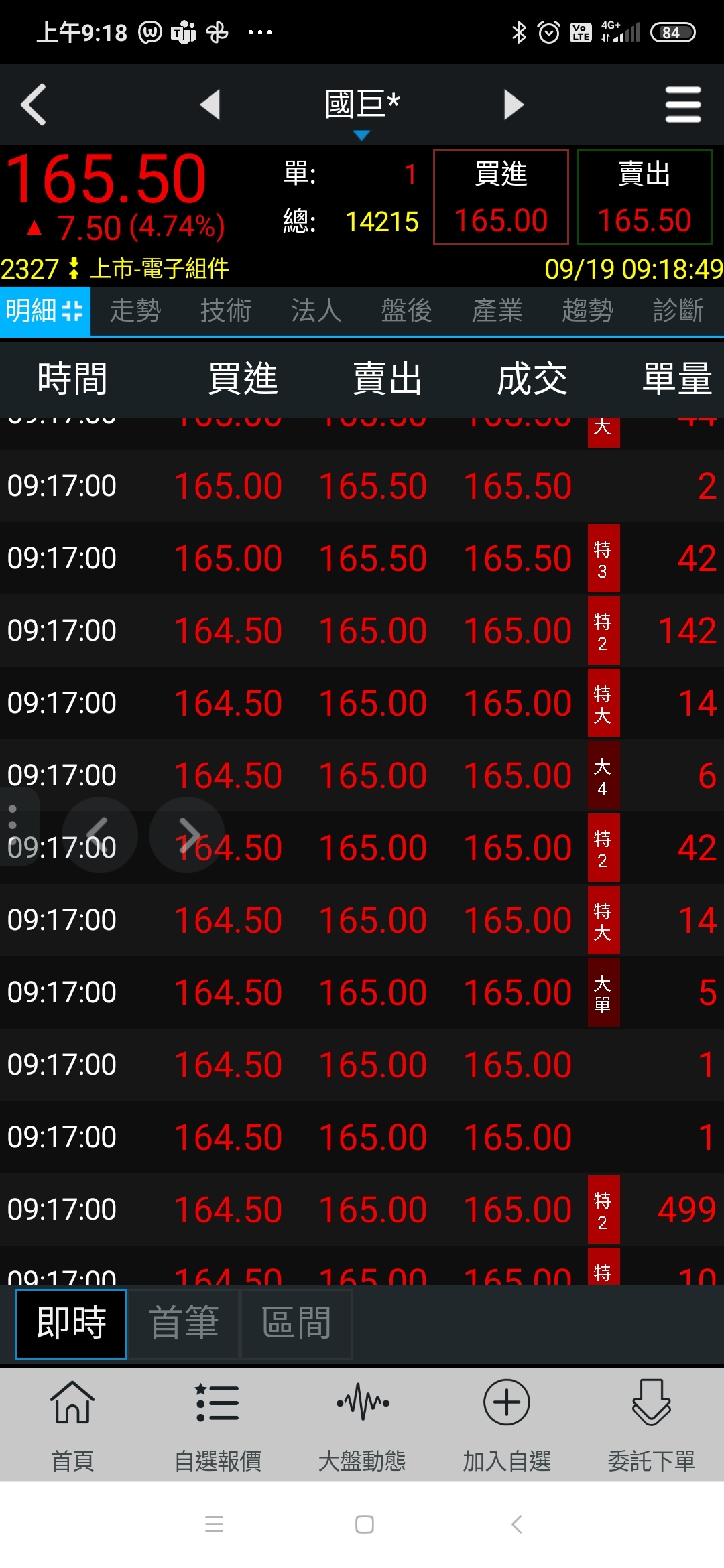Image resolution: width=724 pixels, height=1568 pixels.
Task: Switch to the previous stock
Action: pos(210,105)
